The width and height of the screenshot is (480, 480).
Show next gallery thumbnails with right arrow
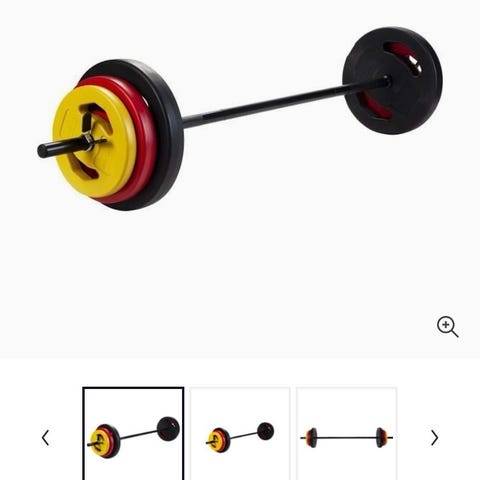click(434, 438)
